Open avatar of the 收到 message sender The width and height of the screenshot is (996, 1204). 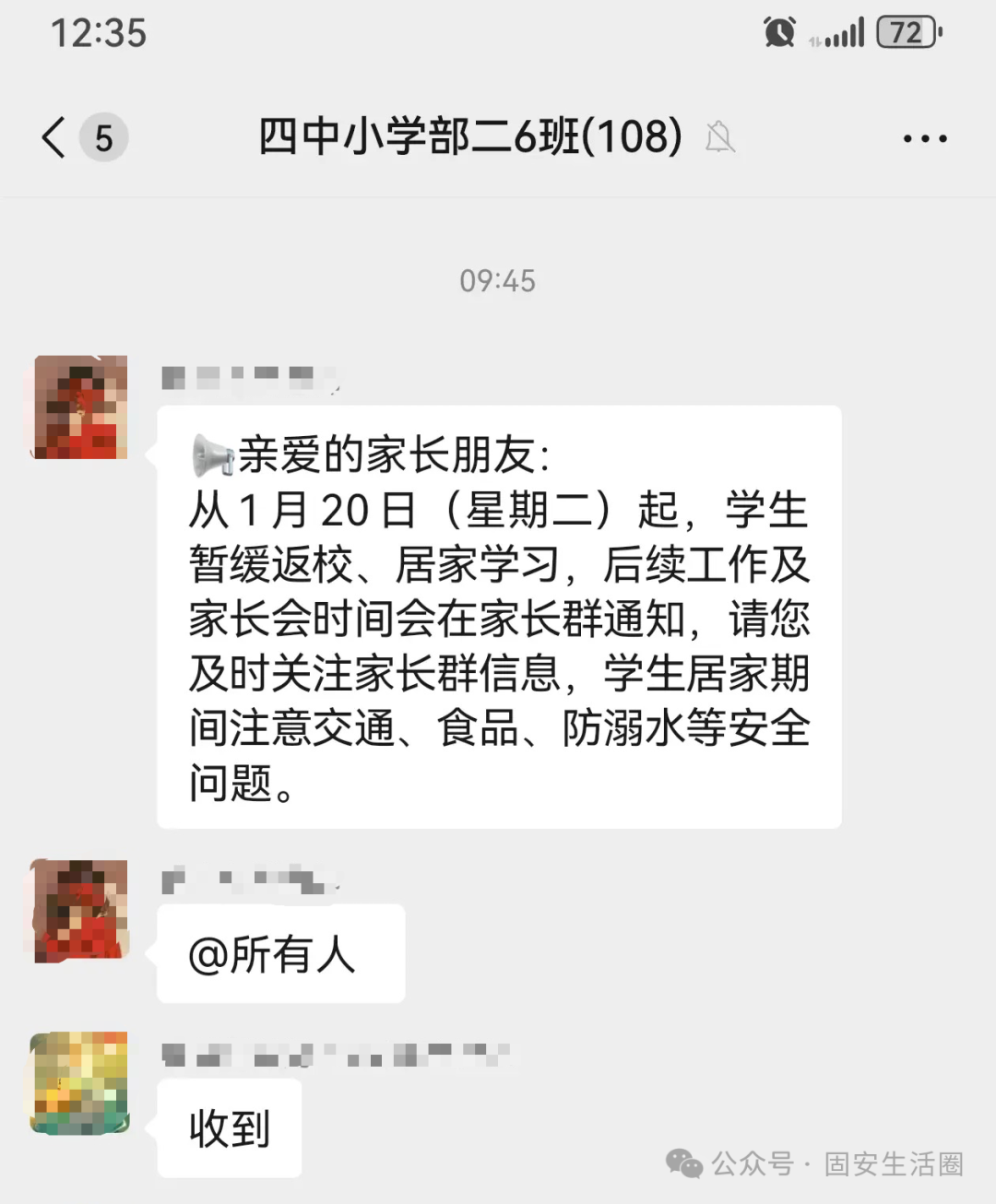(x=80, y=1083)
